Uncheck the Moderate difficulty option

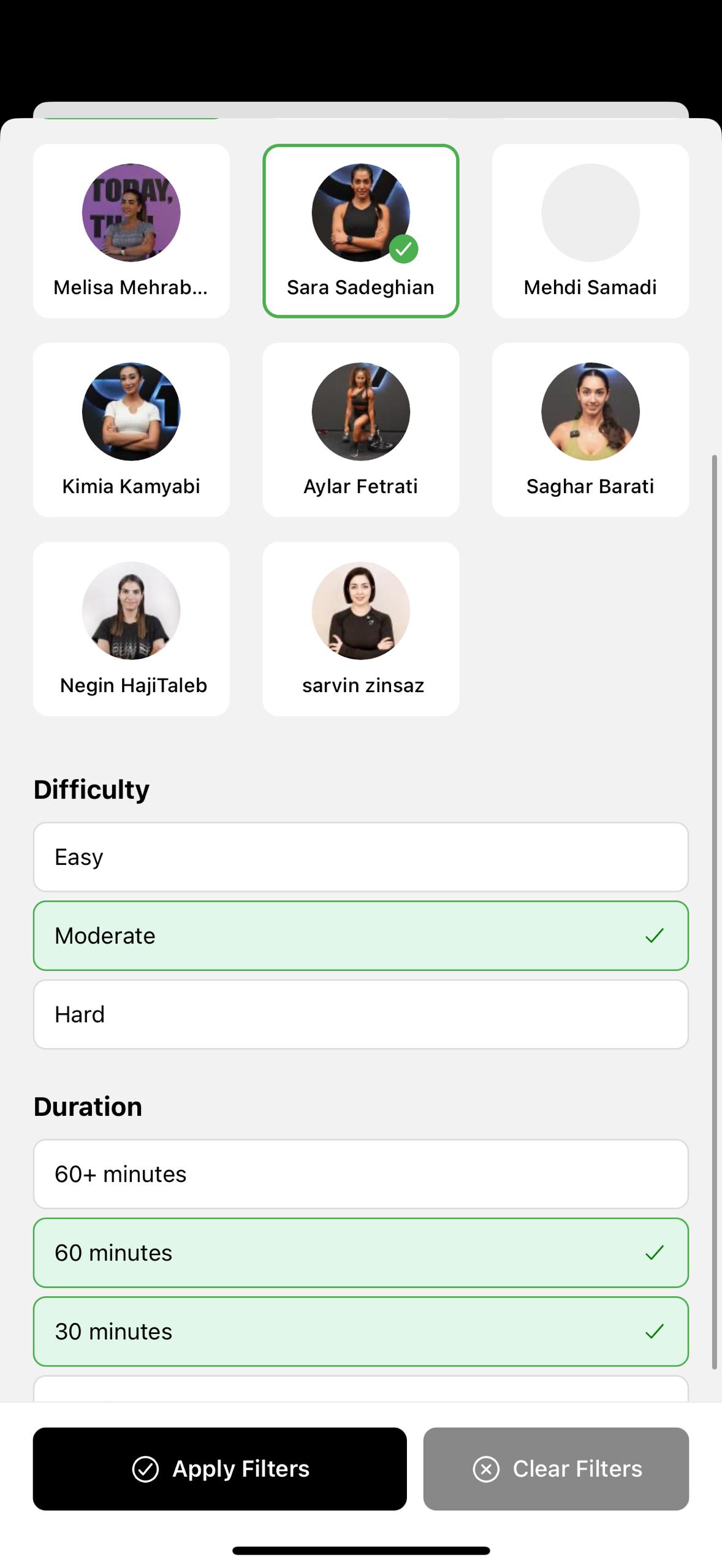pos(360,935)
